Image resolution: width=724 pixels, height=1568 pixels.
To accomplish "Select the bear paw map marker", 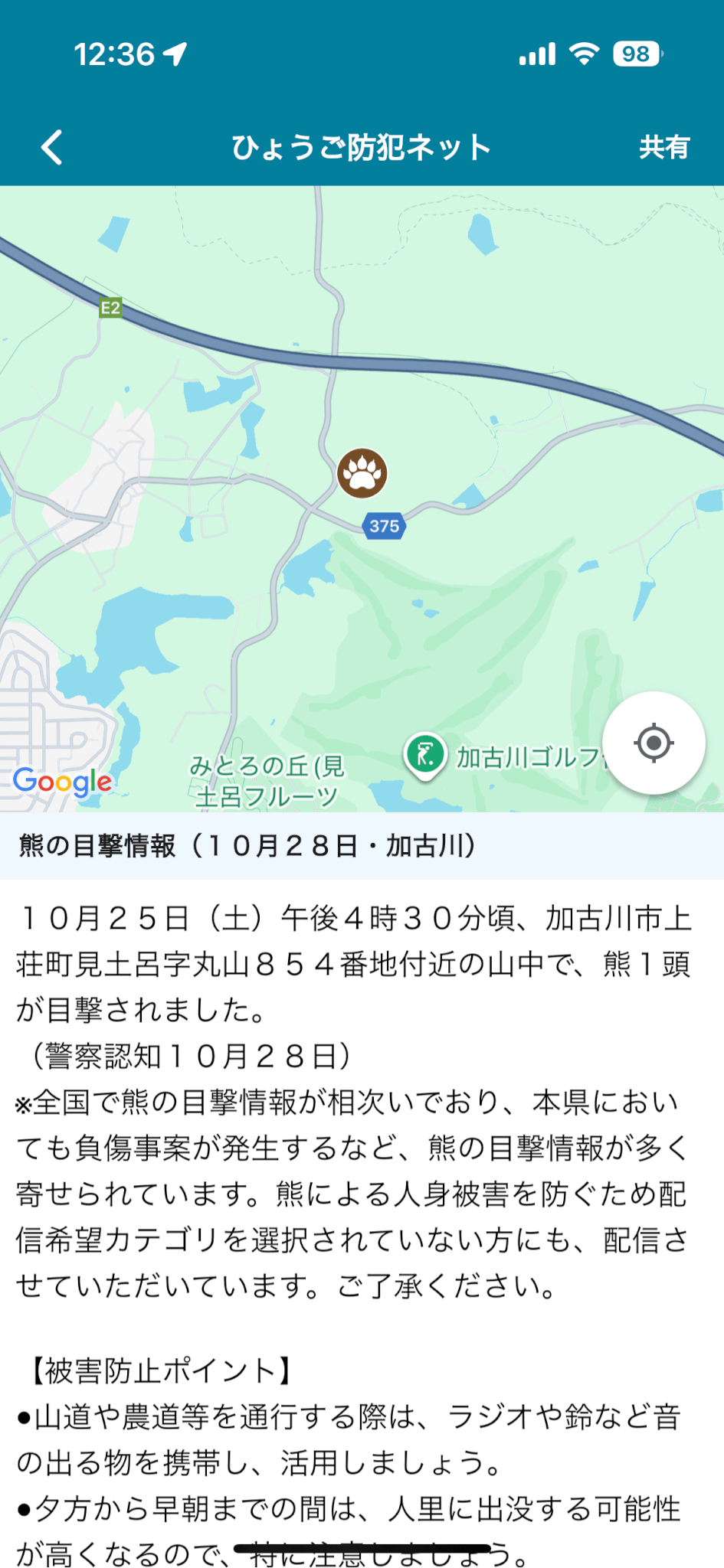I will [362, 473].
